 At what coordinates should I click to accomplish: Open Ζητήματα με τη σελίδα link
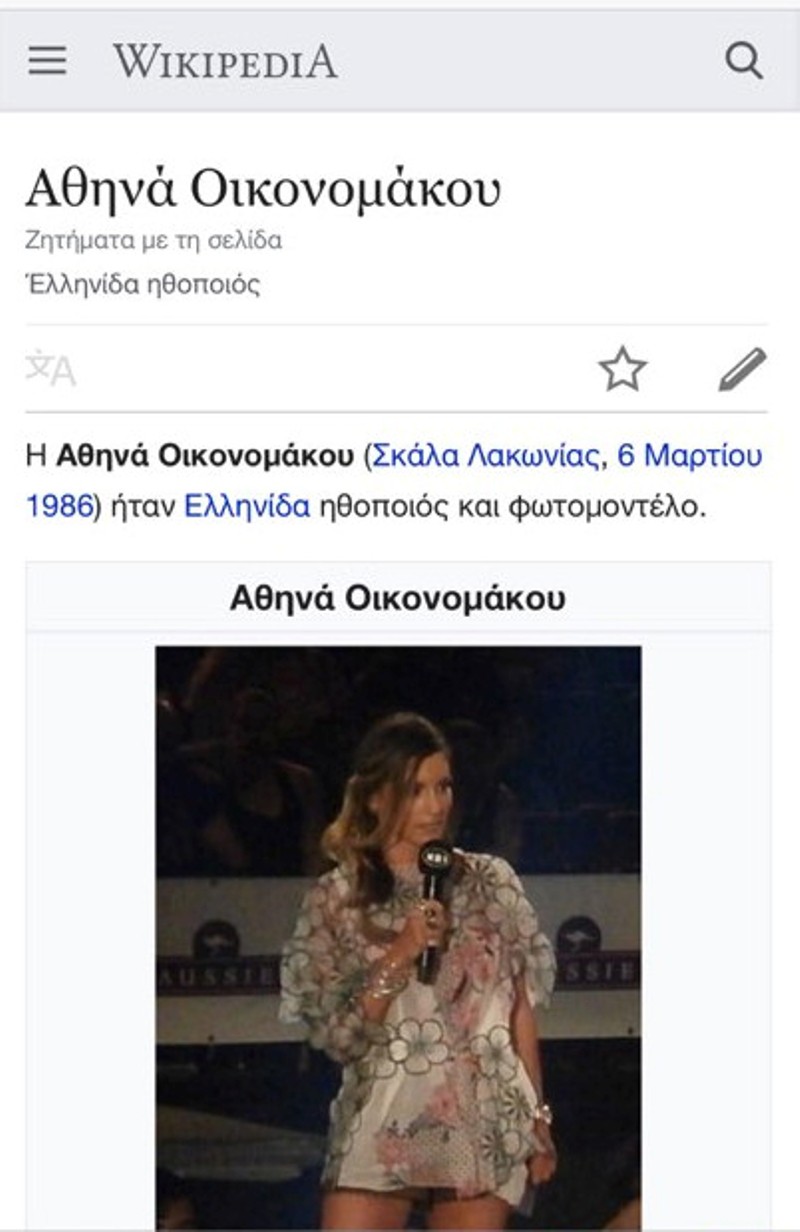(153, 241)
